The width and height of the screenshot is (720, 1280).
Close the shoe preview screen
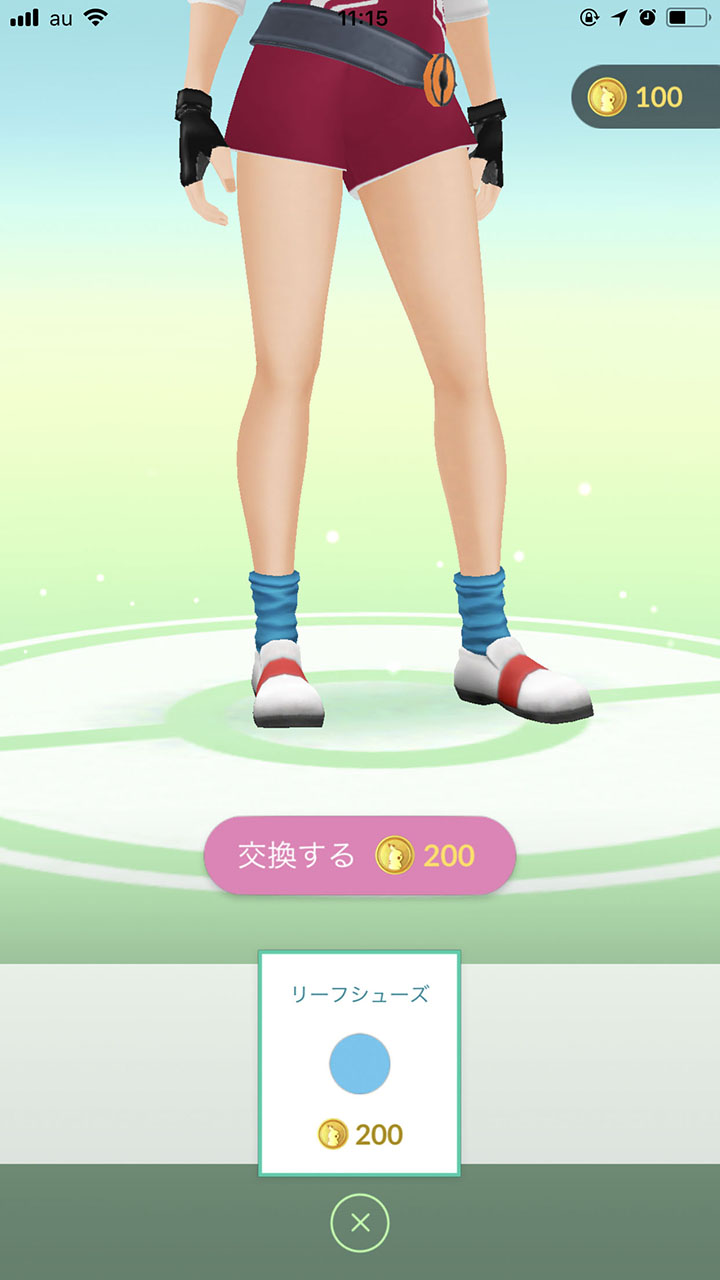tap(360, 1222)
